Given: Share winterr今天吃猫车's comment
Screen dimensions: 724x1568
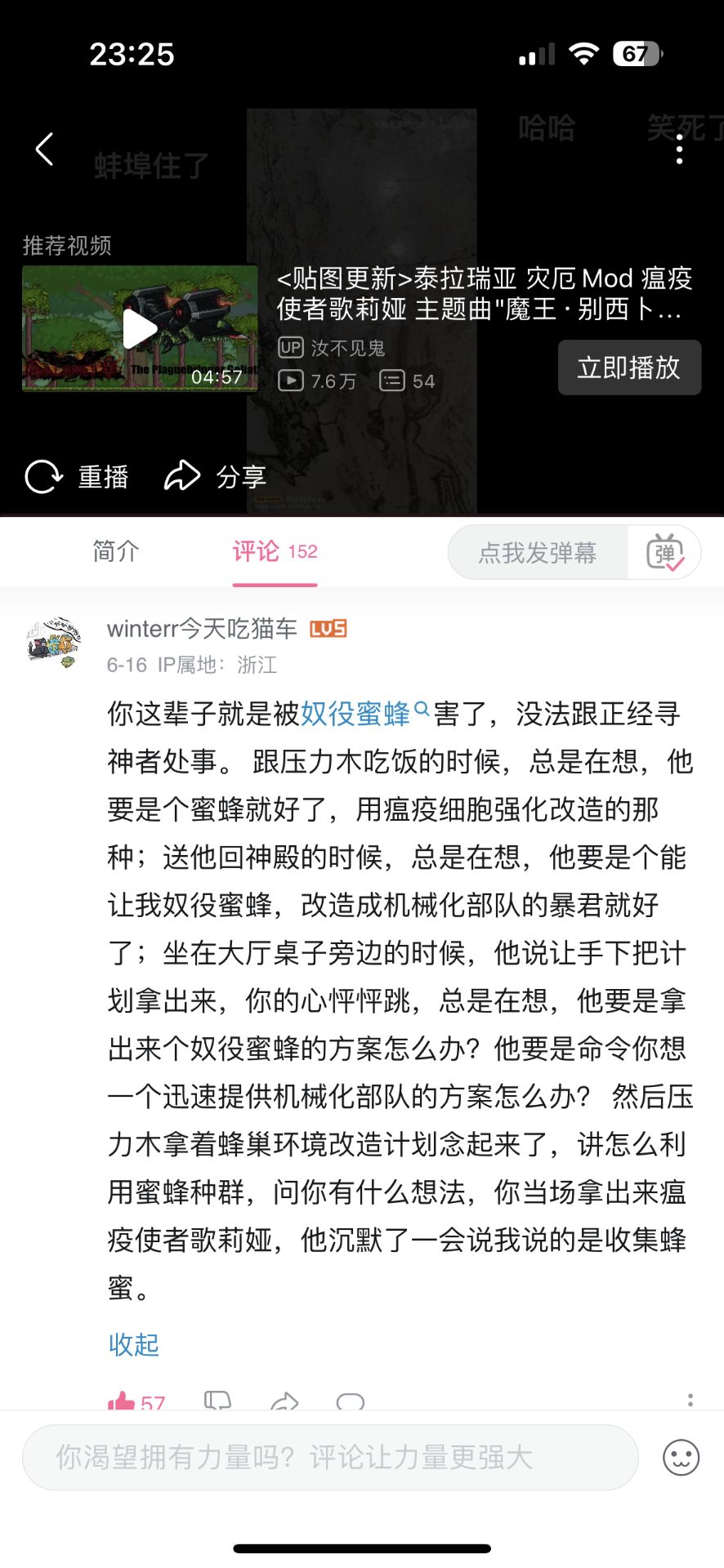Looking at the screenshot, I should pyautogui.click(x=284, y=1401).
